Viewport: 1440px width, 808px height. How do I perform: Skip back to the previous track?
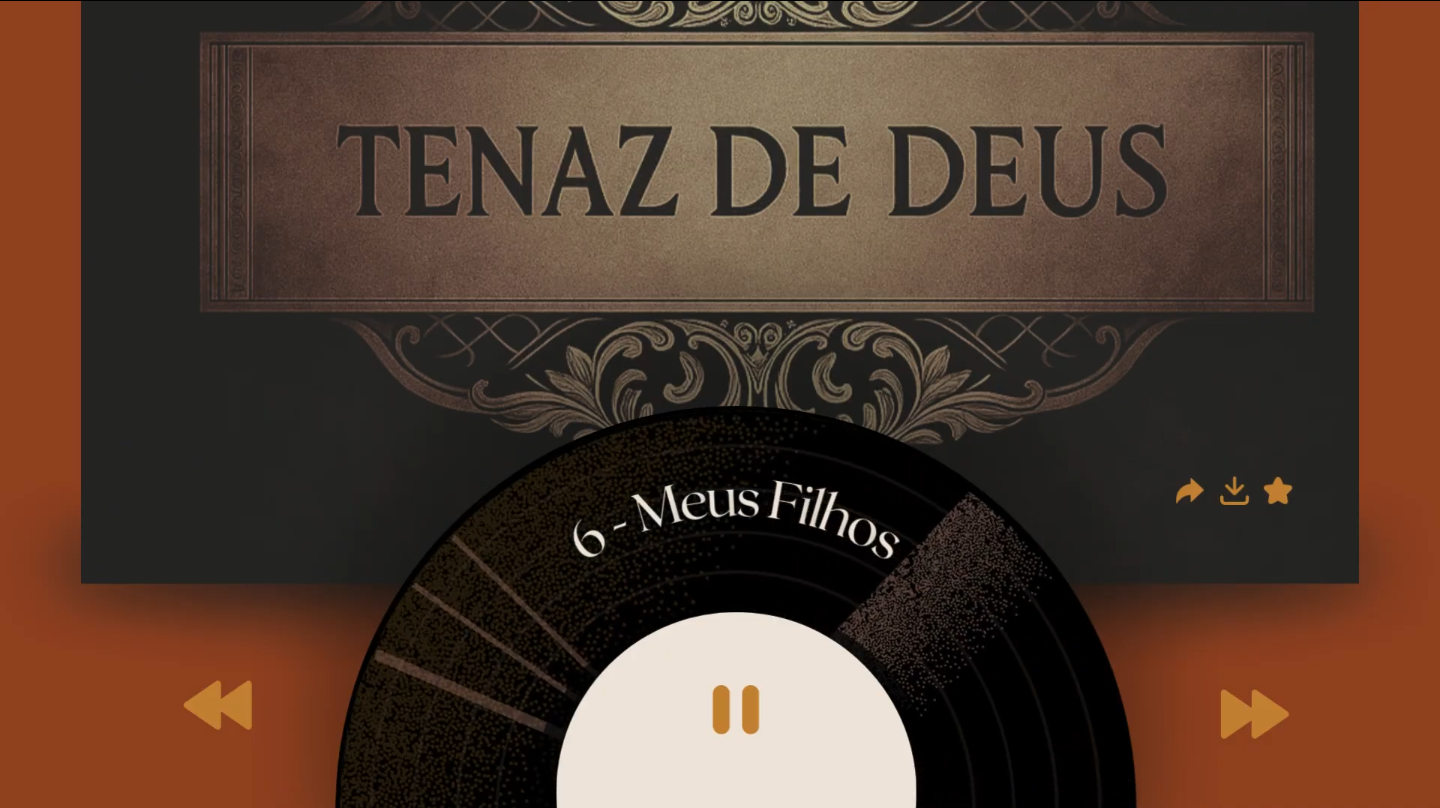218,706
